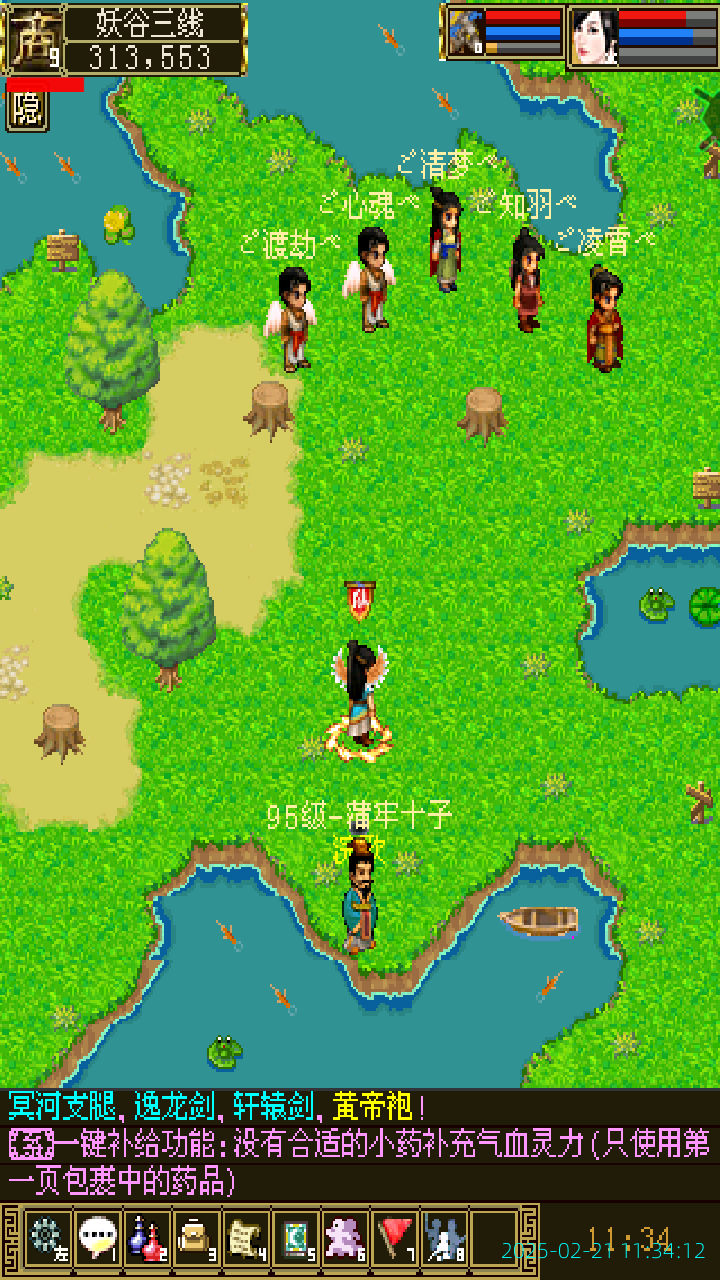Select the player named 知羽
This screenshot has width=720, height=1280.
527,280
